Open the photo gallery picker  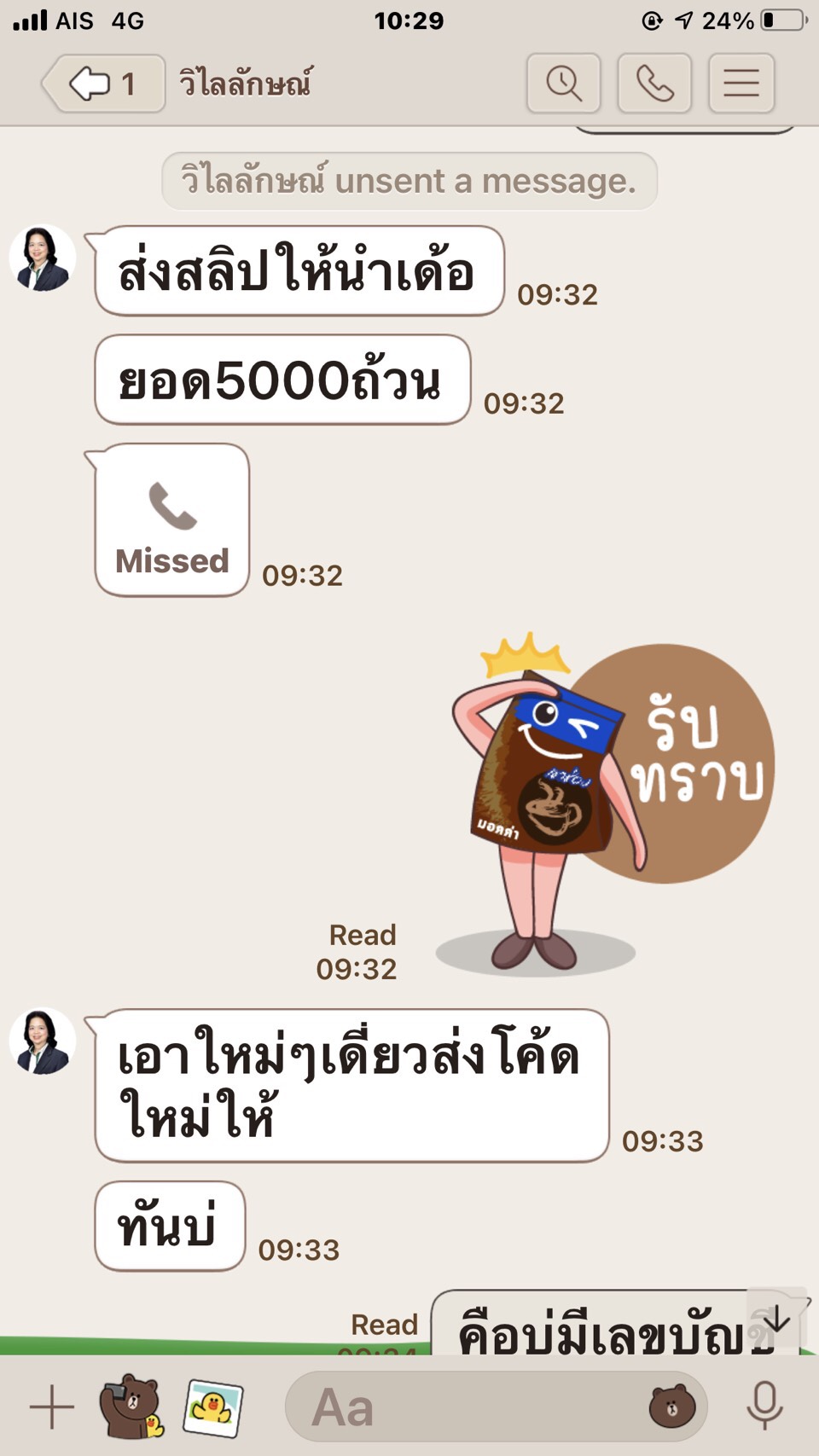click(212, 1407)
